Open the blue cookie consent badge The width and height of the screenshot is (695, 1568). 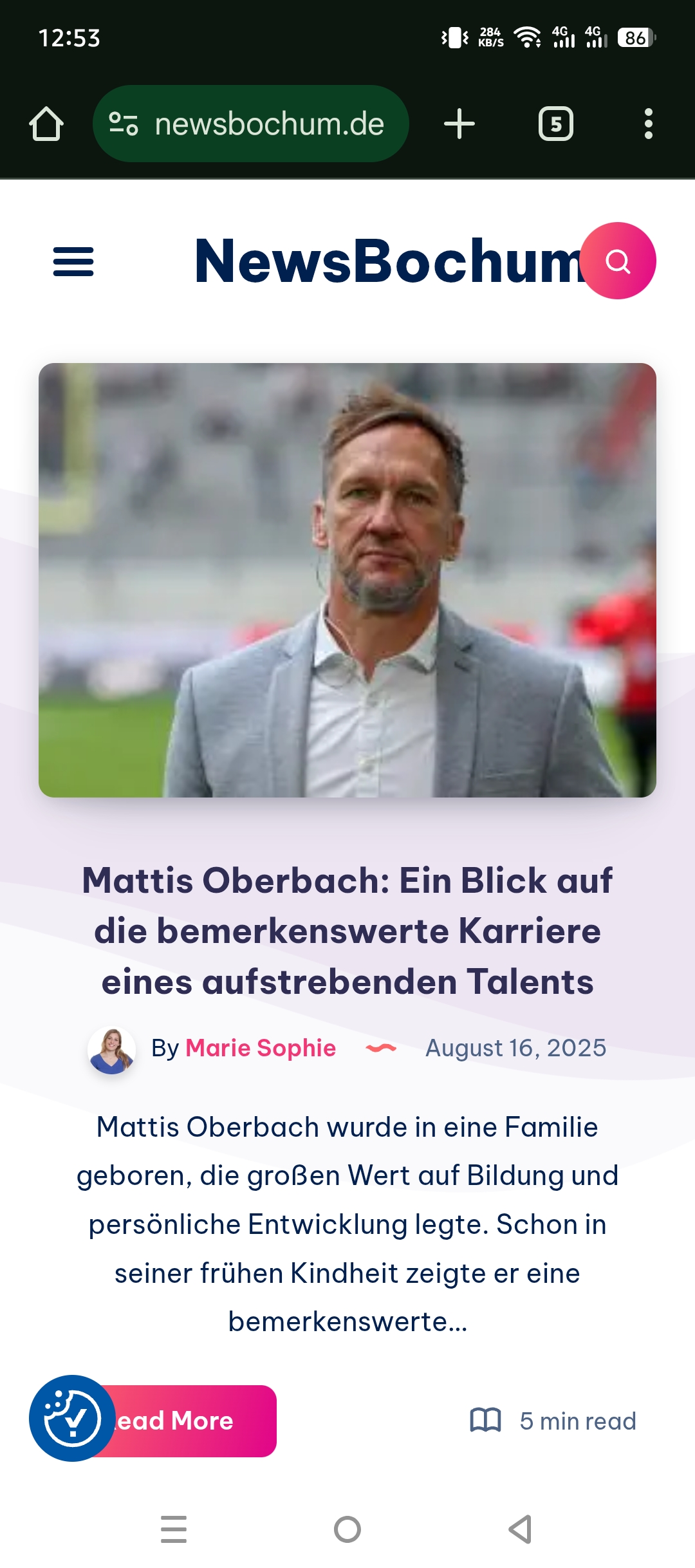coord(72,1418)
